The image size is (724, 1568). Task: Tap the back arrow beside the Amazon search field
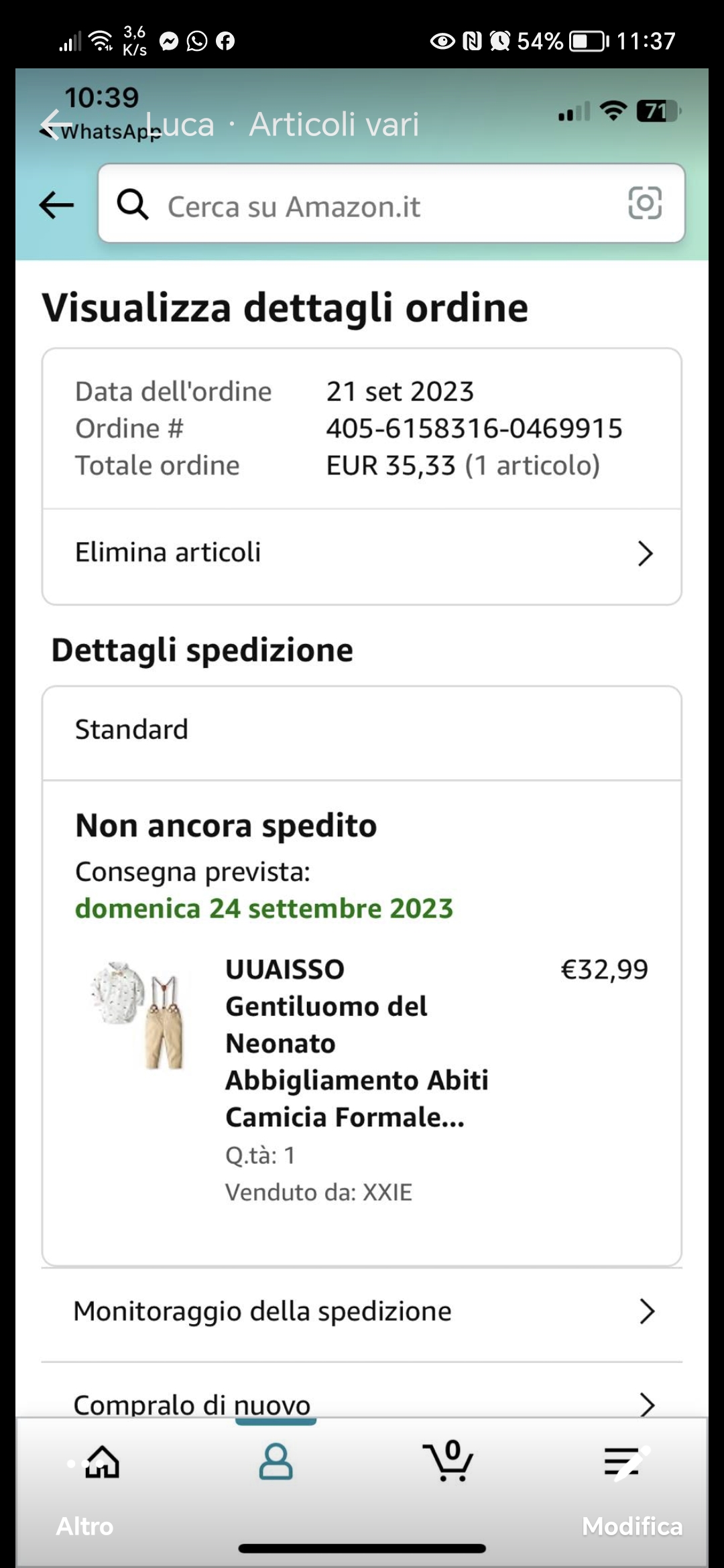pos(56,205)
